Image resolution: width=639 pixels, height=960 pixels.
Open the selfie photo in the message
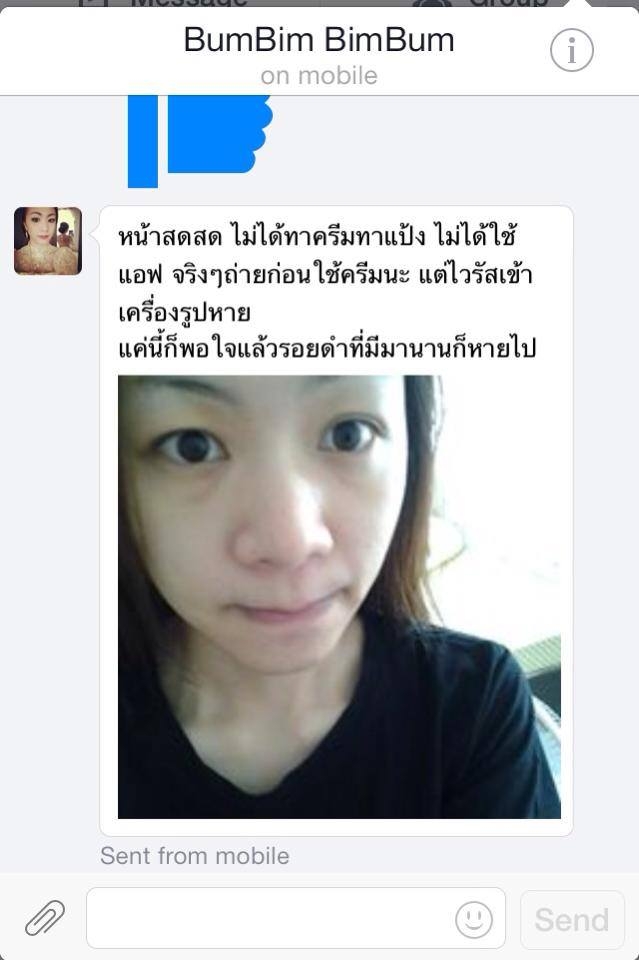(x=339, y=597)
